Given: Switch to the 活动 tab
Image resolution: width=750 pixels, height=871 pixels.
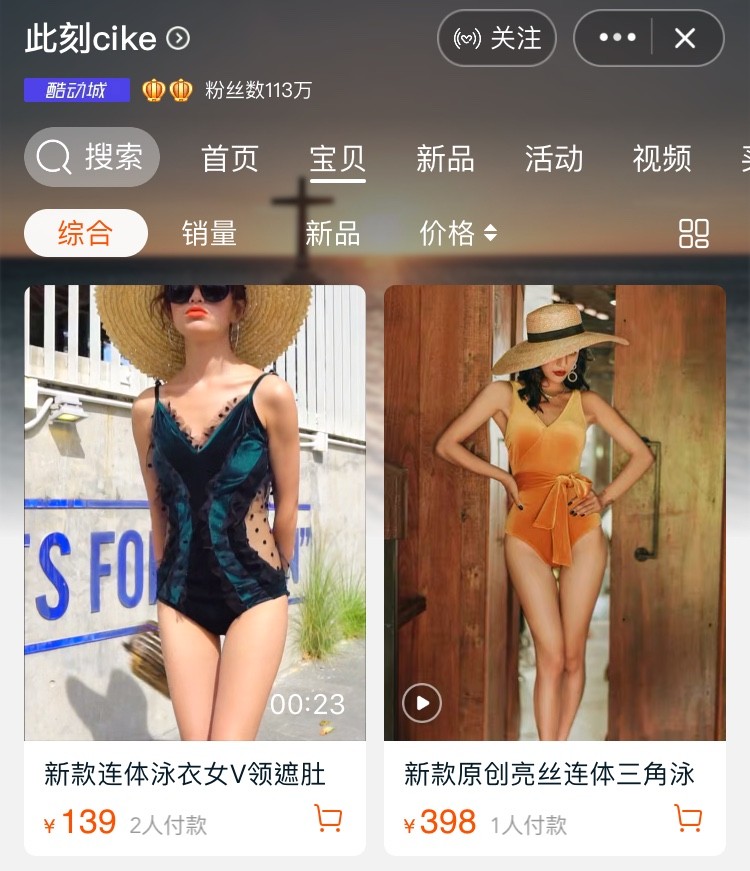Looking at the screenshot, I should [x=553, y=158].
